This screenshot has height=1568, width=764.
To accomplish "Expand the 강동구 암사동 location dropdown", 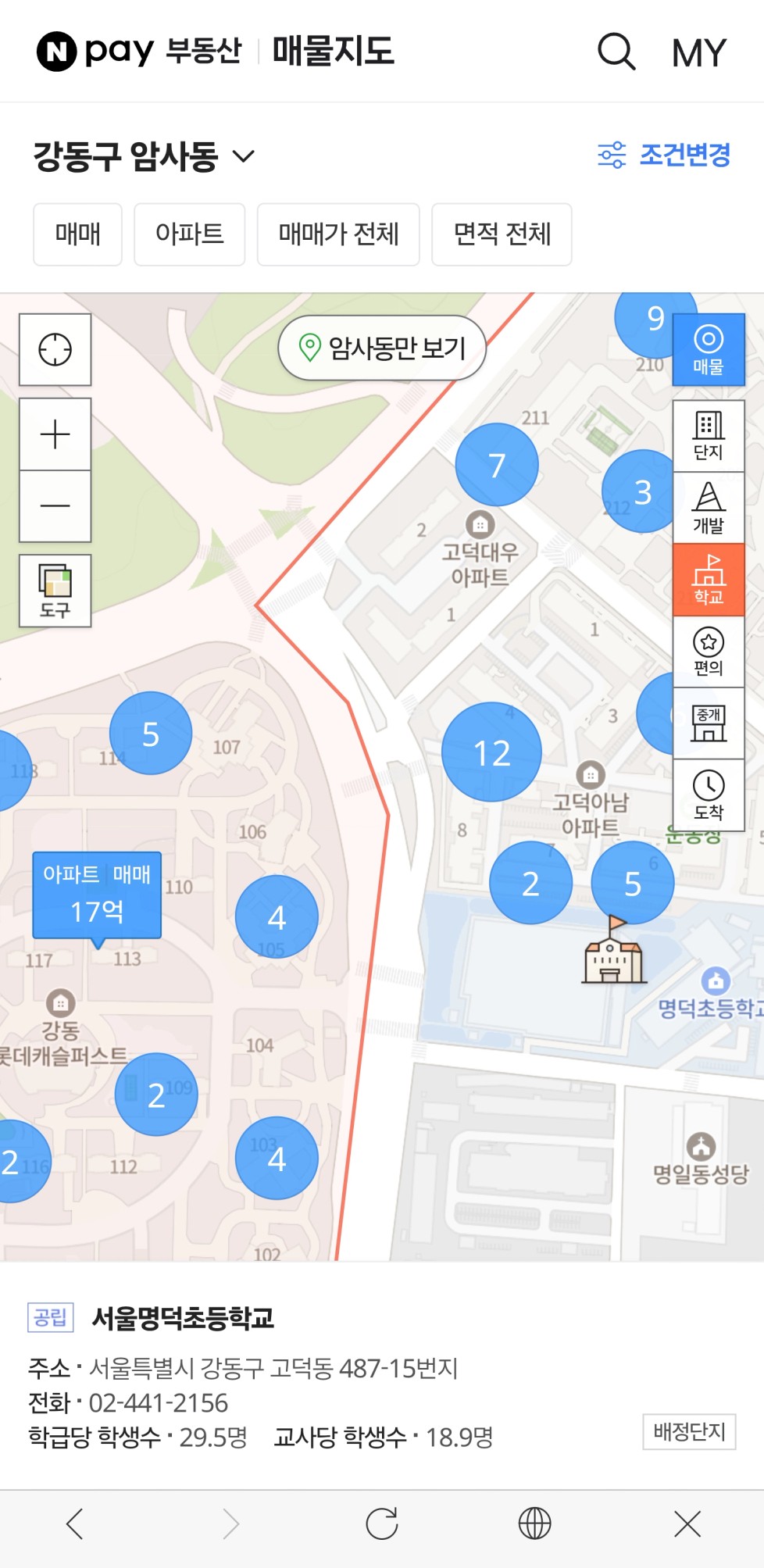I will tap(145, 156).
